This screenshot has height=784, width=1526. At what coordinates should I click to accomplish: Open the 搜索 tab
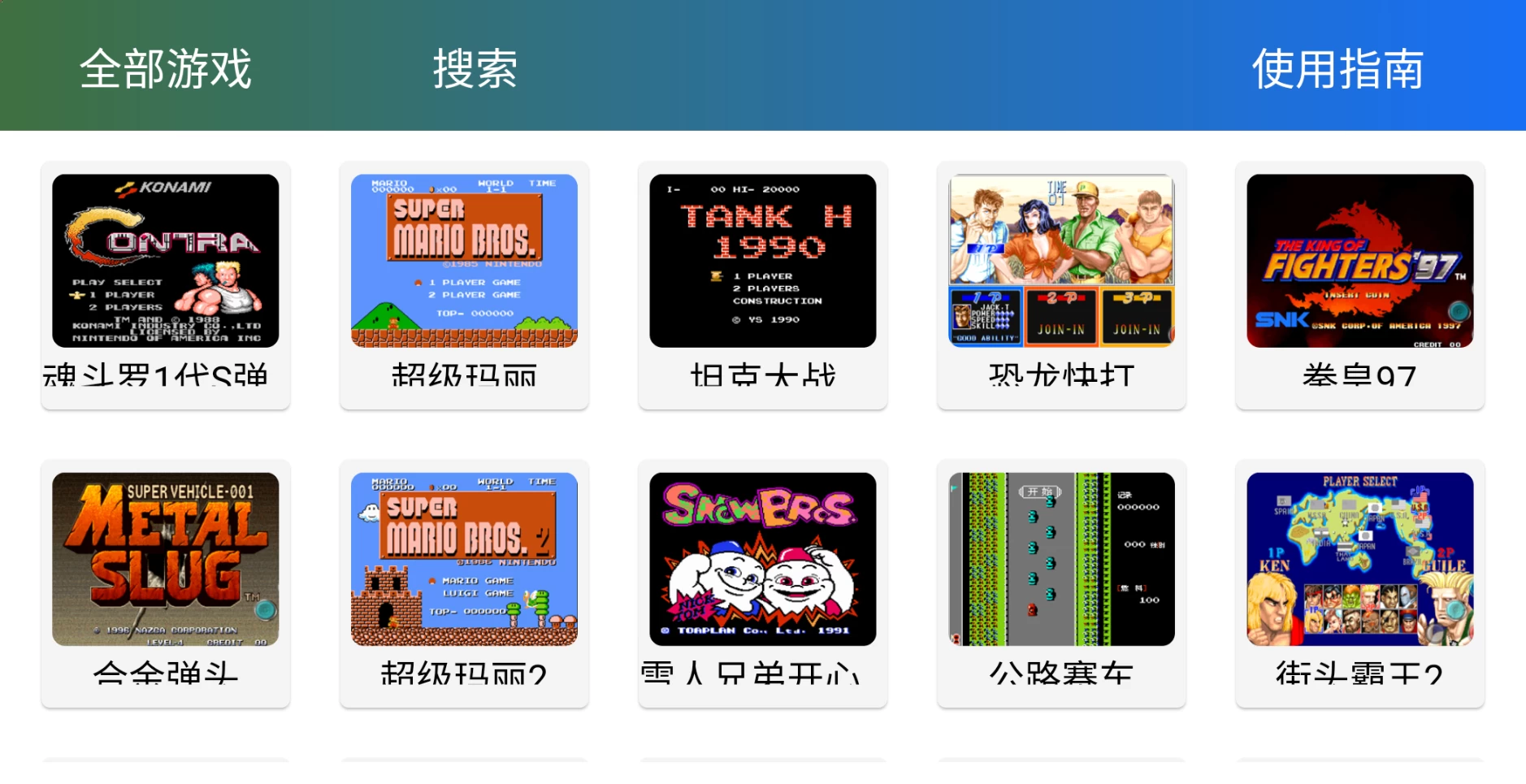475,68
